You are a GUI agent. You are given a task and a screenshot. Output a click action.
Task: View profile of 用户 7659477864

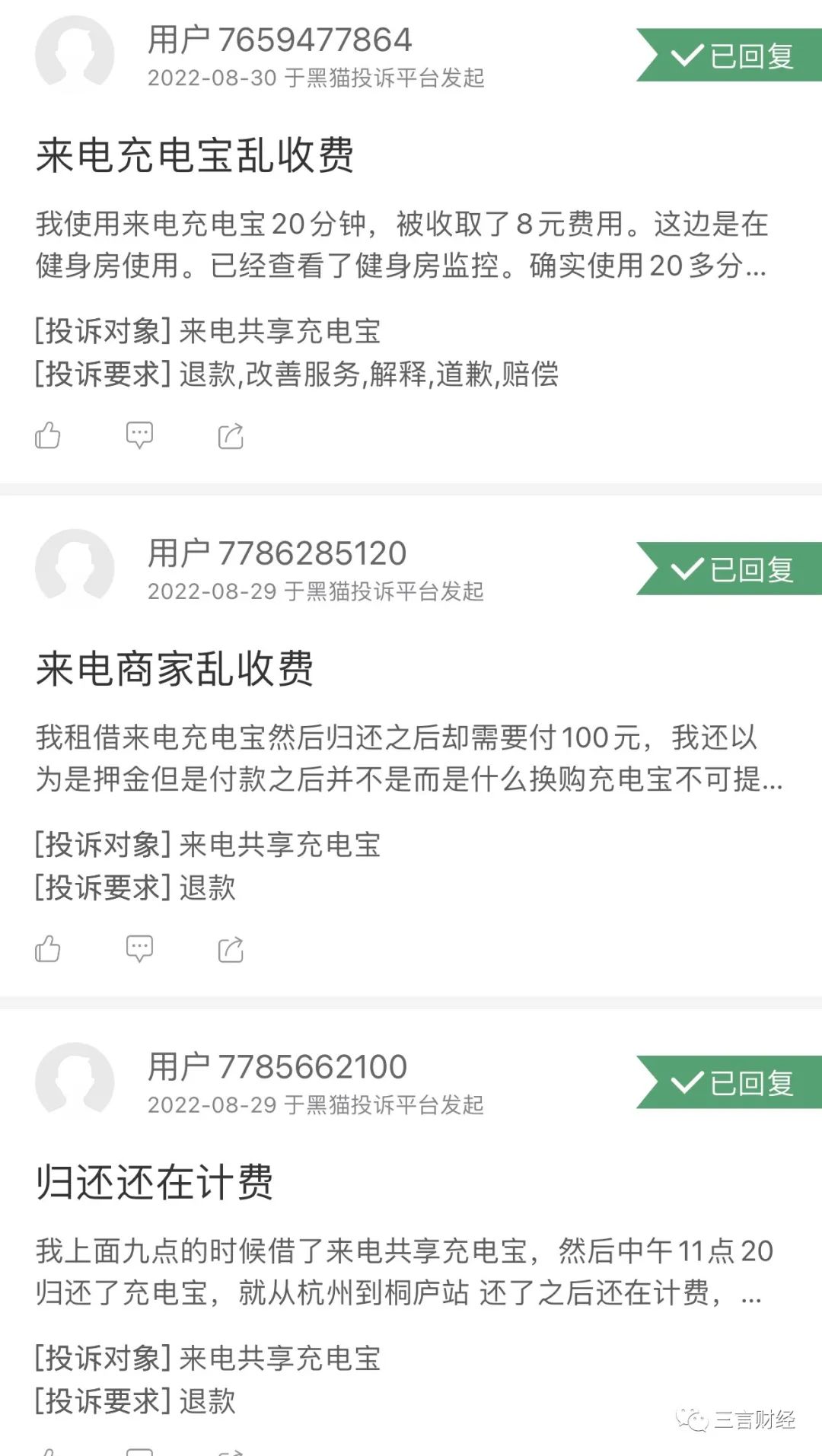coord(75,55)
